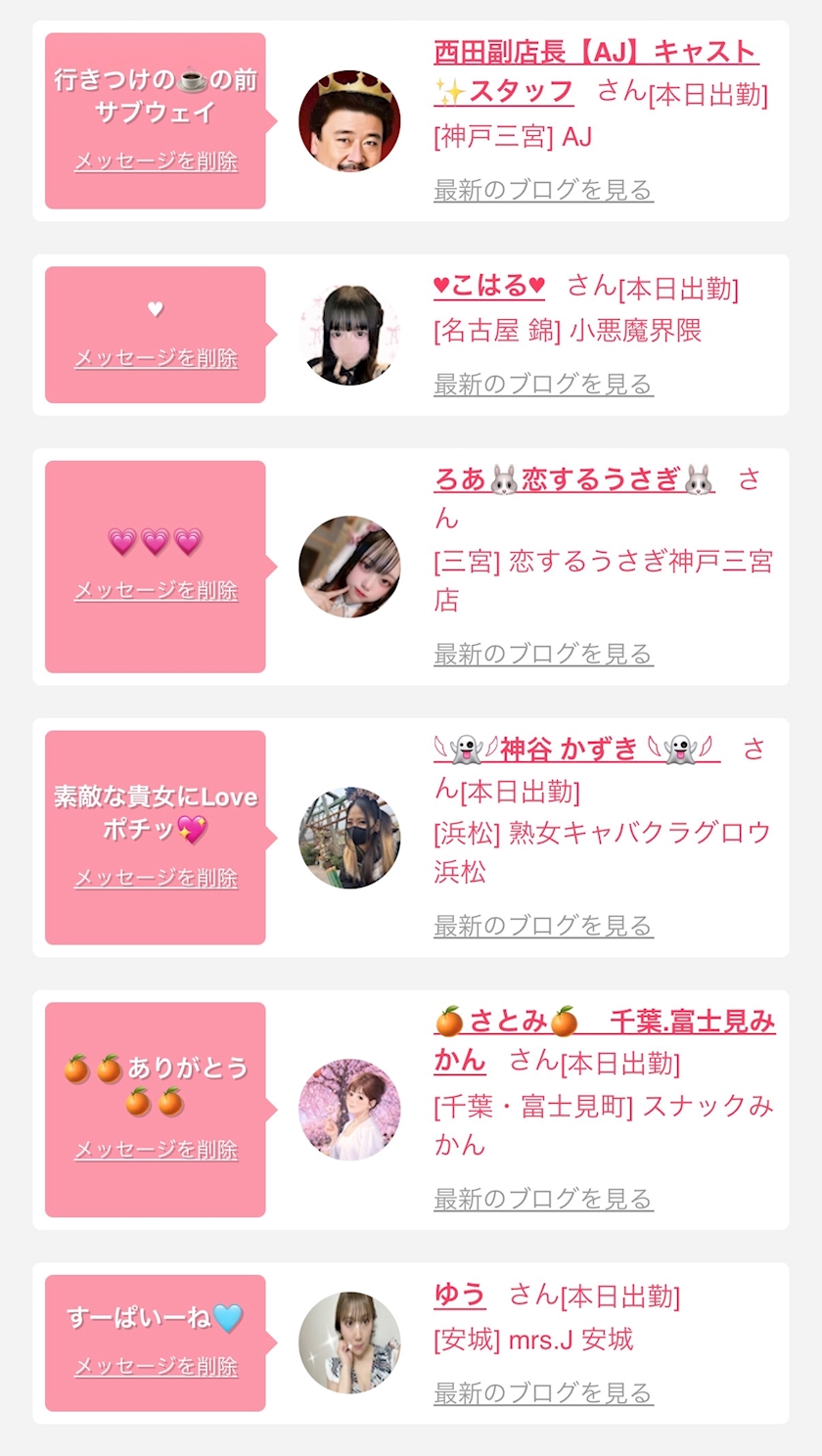Open ♥こはる♥ profile link
The image size is (822, 1456).
pyautogui.click(x=489, y=286)
